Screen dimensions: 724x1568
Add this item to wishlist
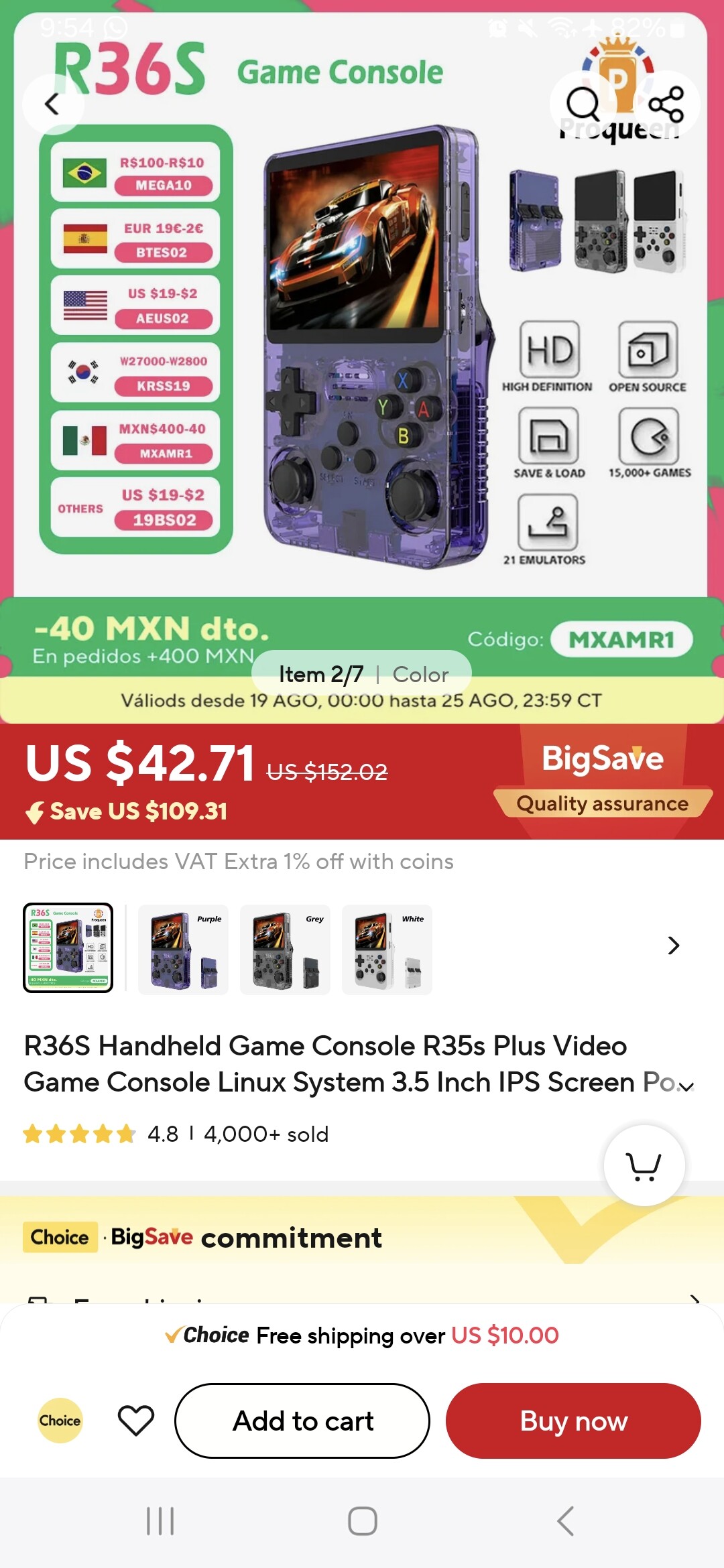136,1421
